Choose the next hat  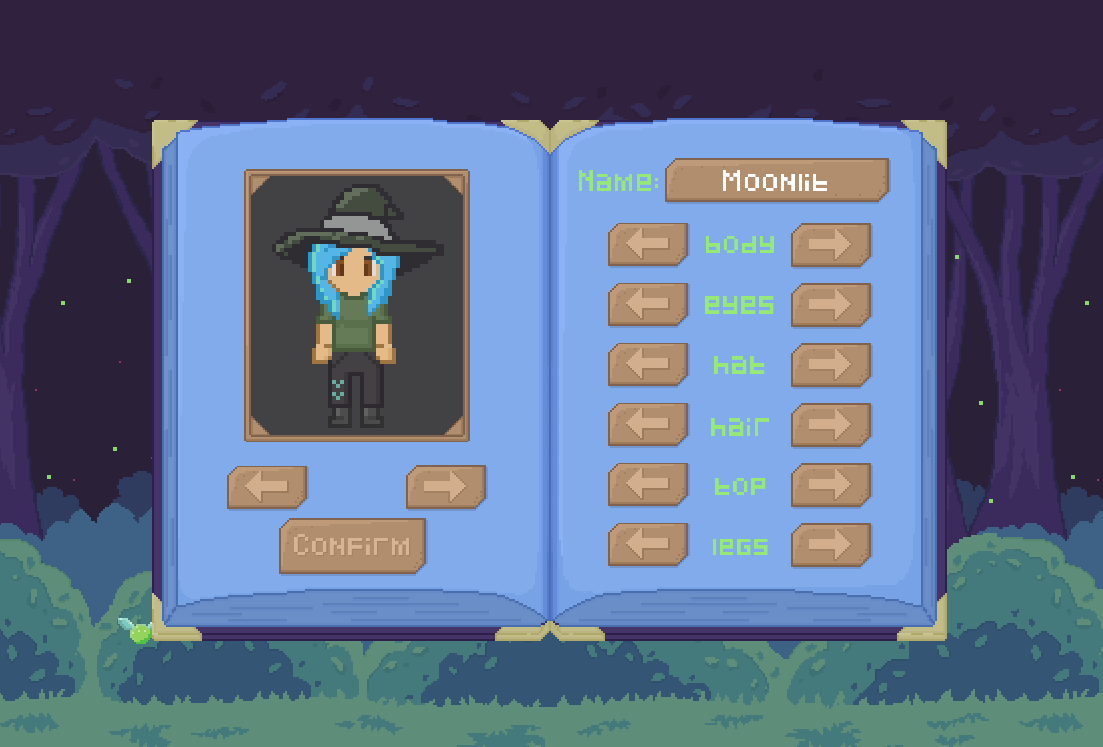click(x=831, y=364)
